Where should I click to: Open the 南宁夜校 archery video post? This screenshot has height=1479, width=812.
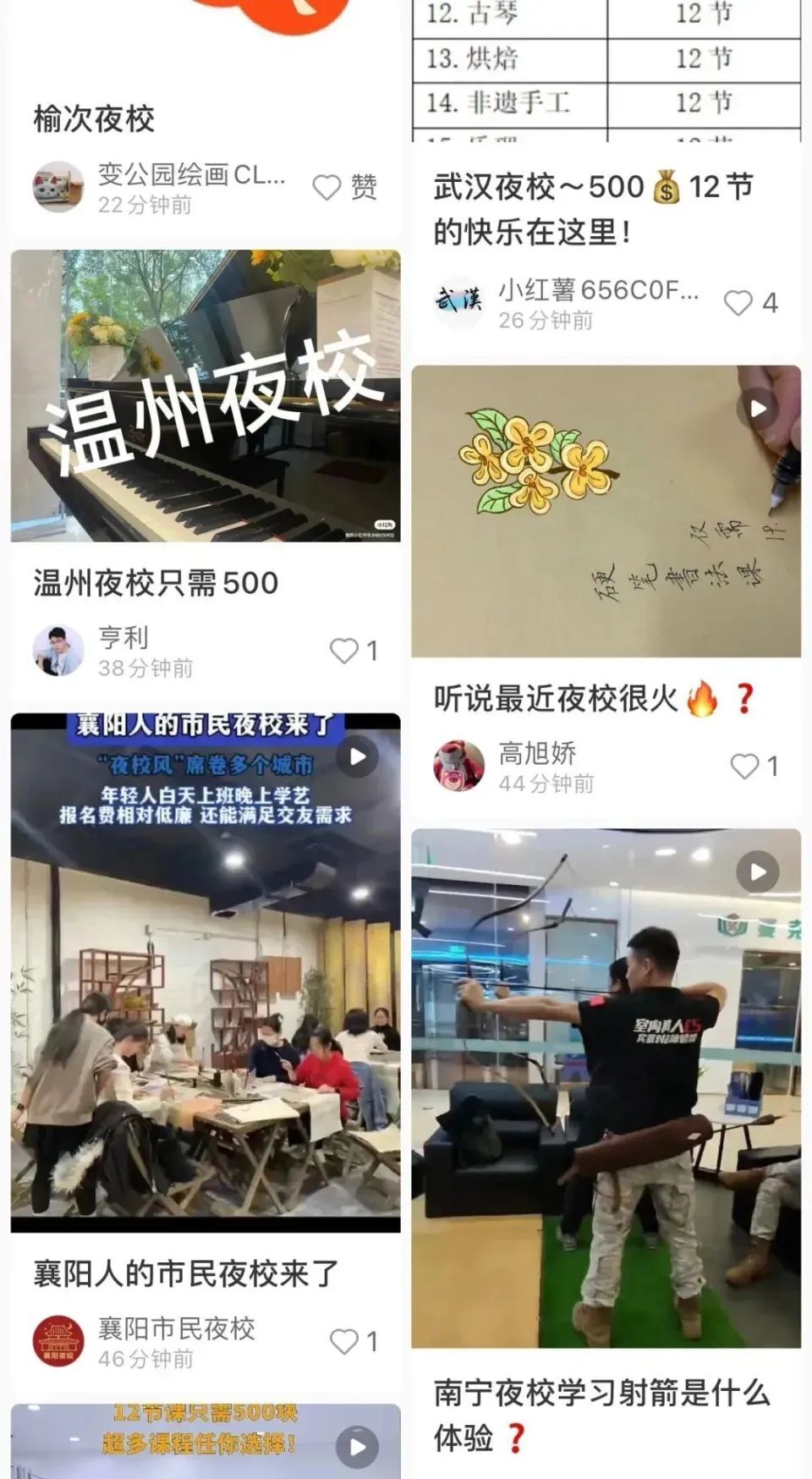pyautogui.click(x=606, y=1088)
